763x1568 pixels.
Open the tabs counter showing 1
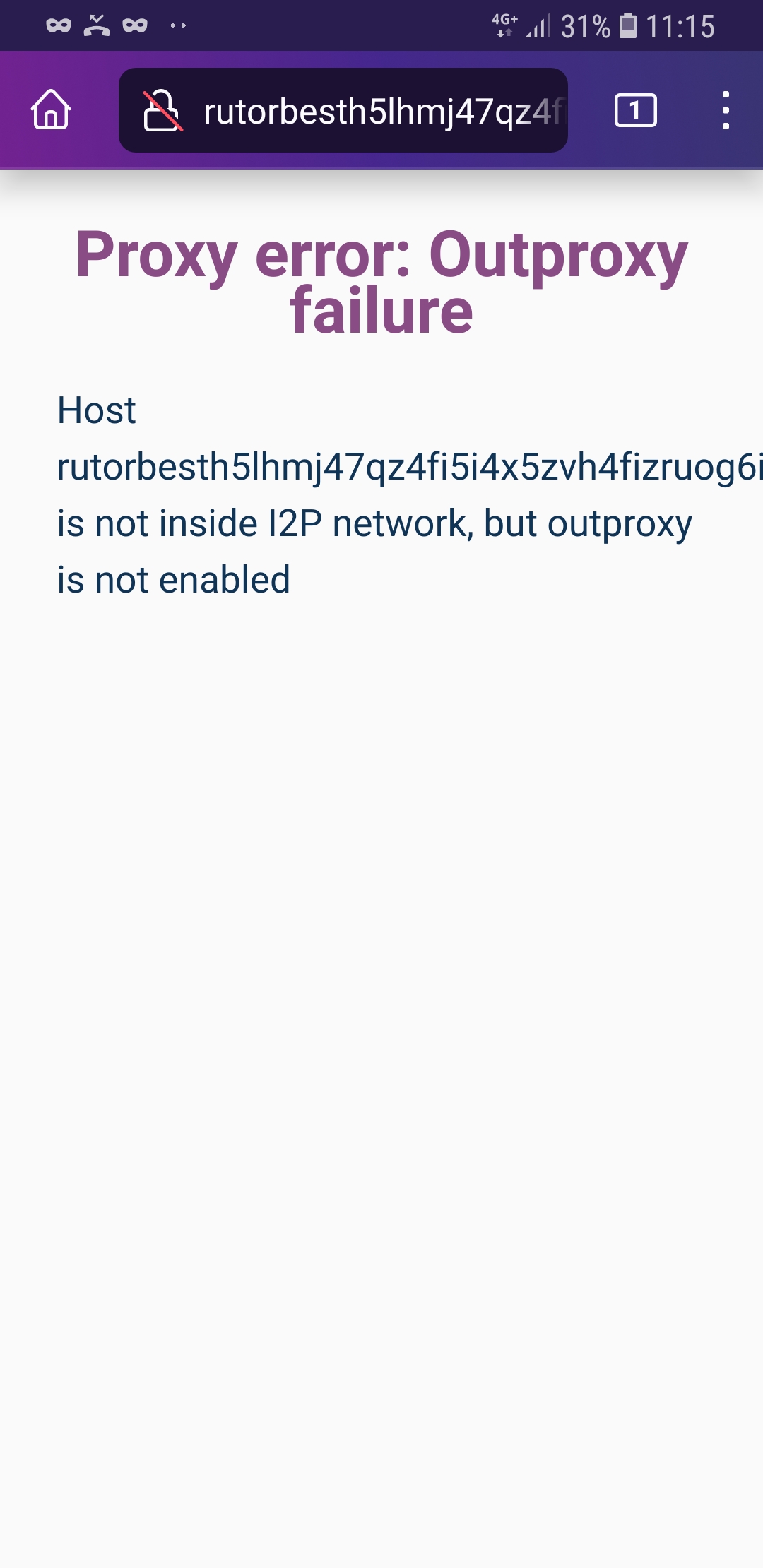(635, 110)
